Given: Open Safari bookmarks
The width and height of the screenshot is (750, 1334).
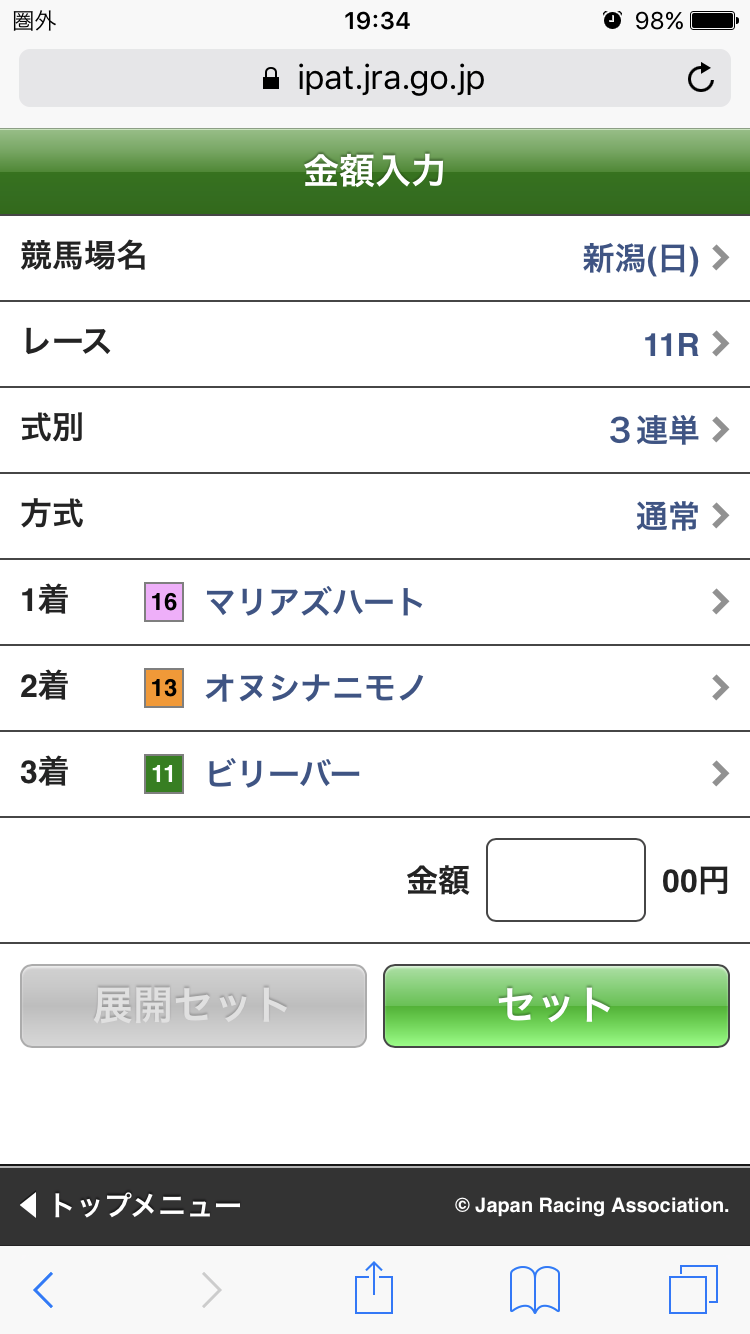Looking at the screenshot, I should coord(533,1290).
